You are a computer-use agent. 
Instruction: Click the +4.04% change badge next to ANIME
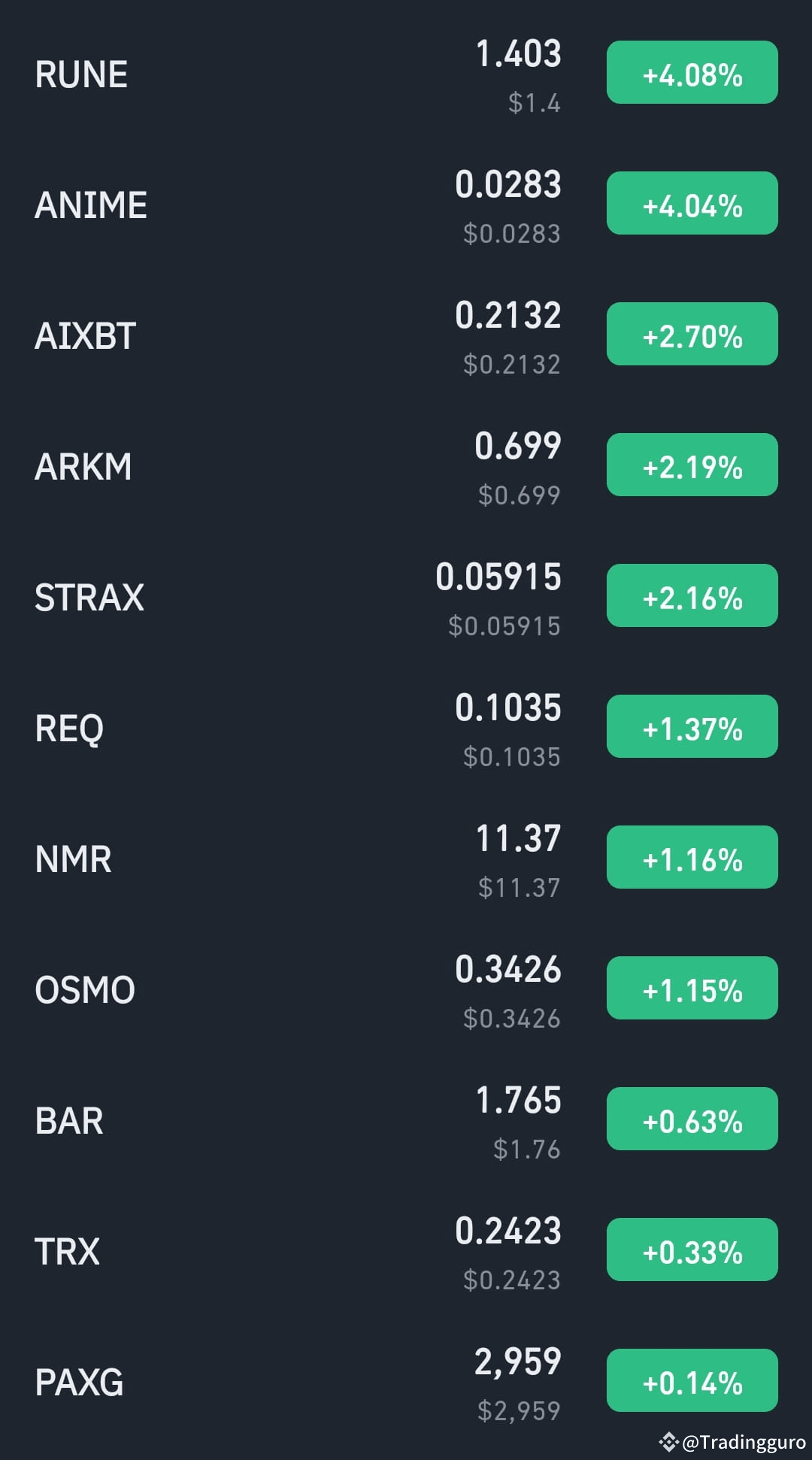click(x=691, y=204)
